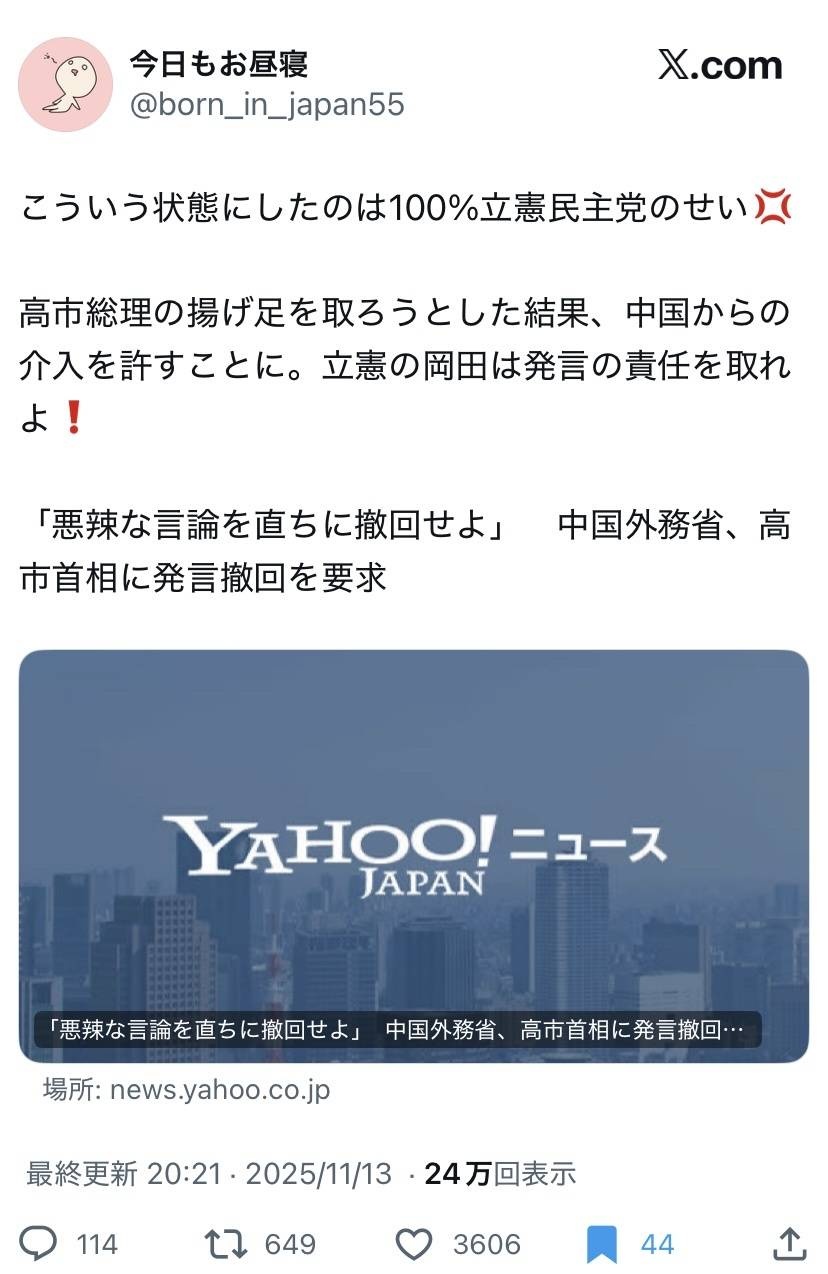This screenshot has height=1274, width=828.
Task: Reply to this post via comment icon
Action: tap(40, 1243)
